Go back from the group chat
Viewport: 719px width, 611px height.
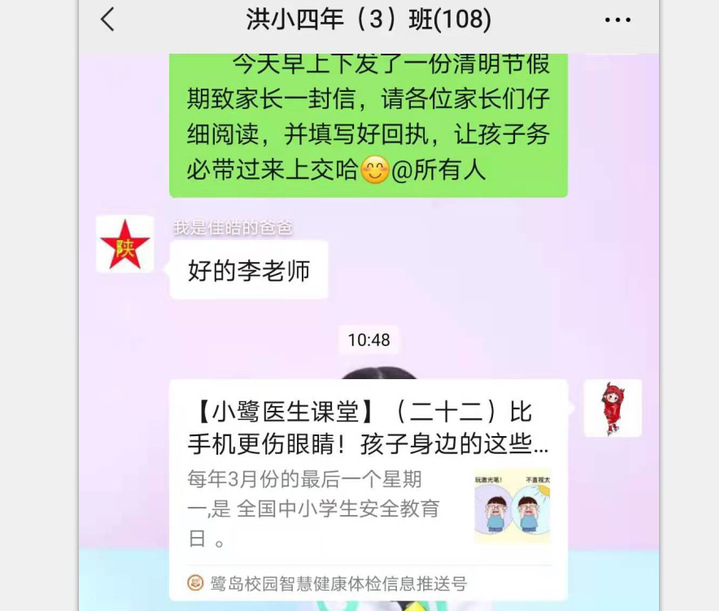click(108, 19)
